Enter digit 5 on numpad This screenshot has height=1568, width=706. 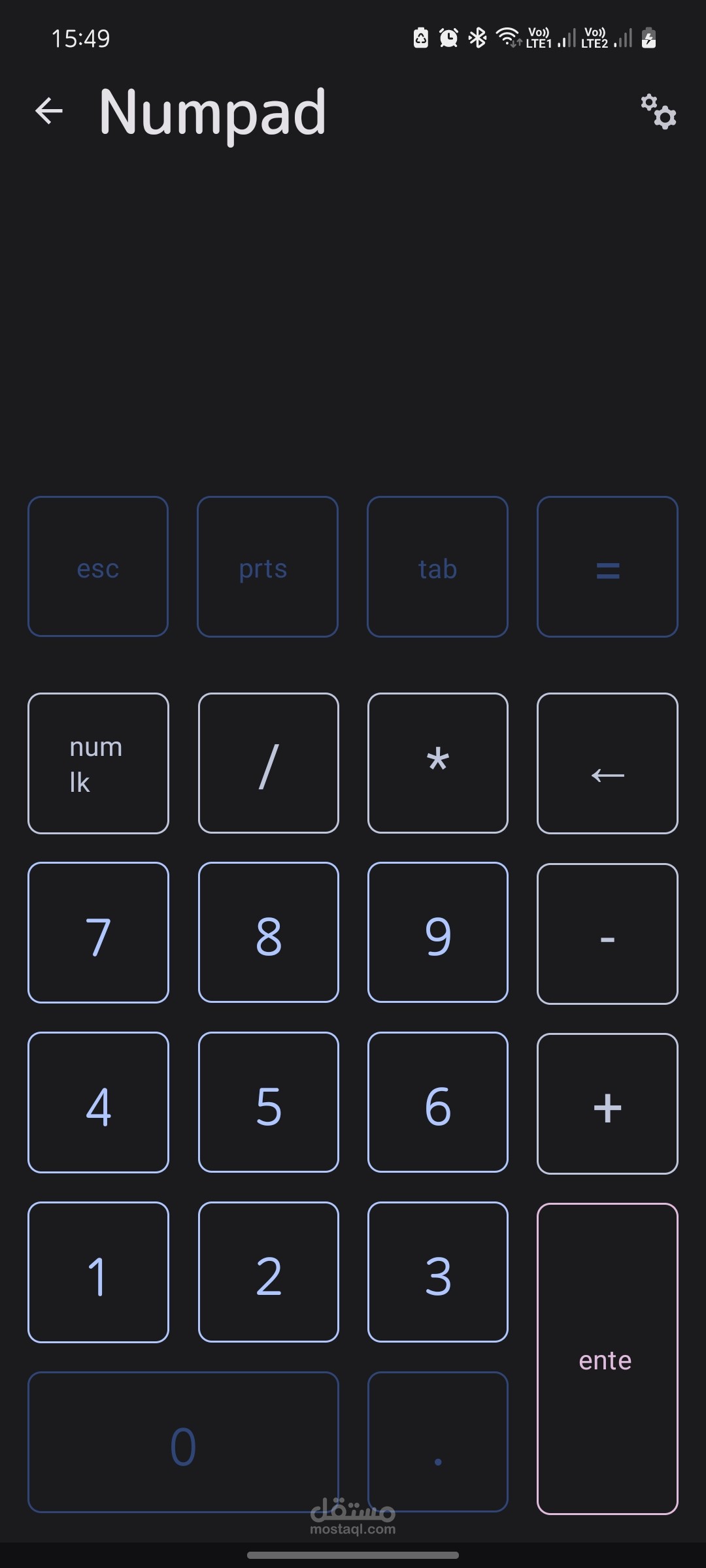[268, 1102]
